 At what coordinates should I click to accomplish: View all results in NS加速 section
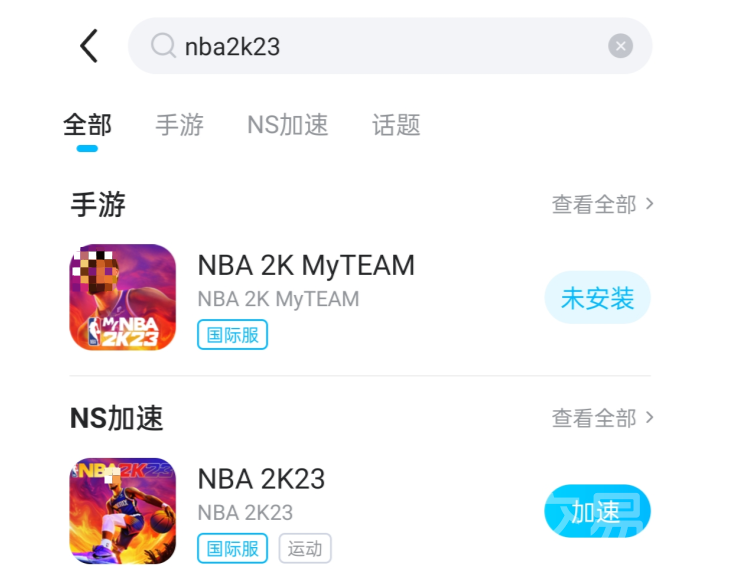pos(602,418)
